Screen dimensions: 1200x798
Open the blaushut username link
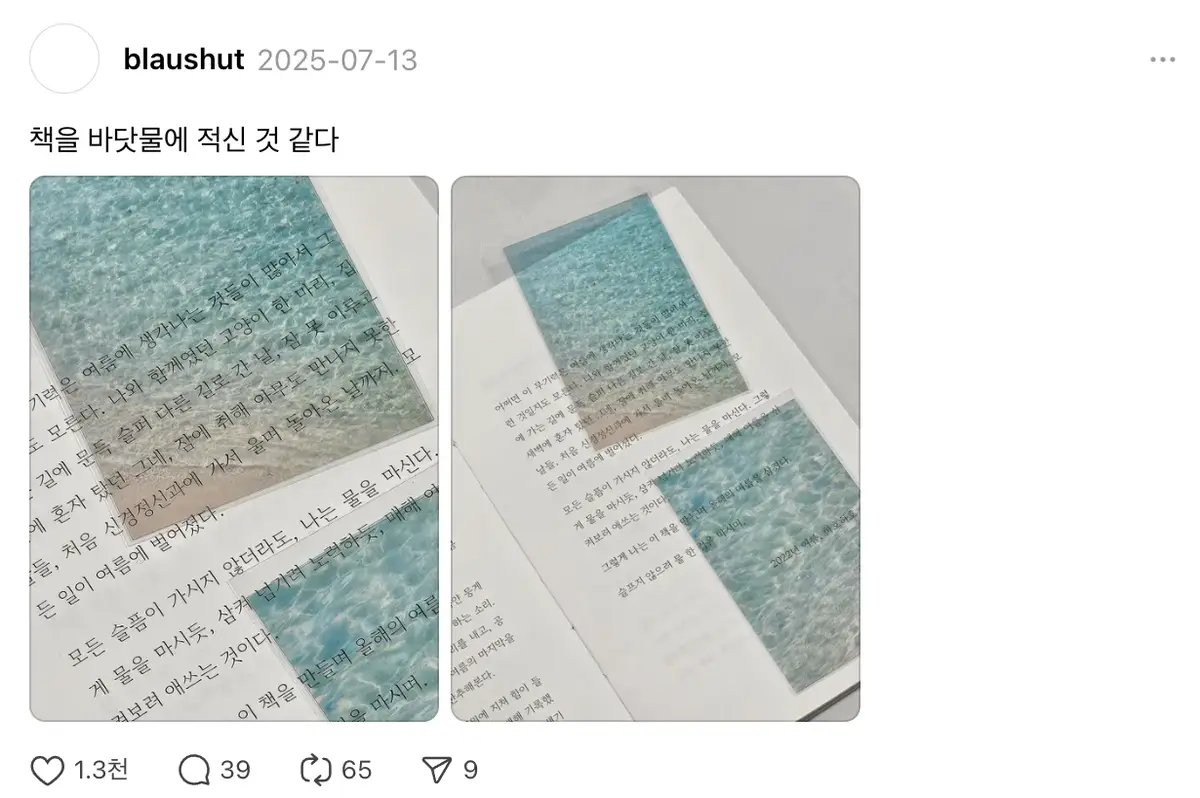183,60
